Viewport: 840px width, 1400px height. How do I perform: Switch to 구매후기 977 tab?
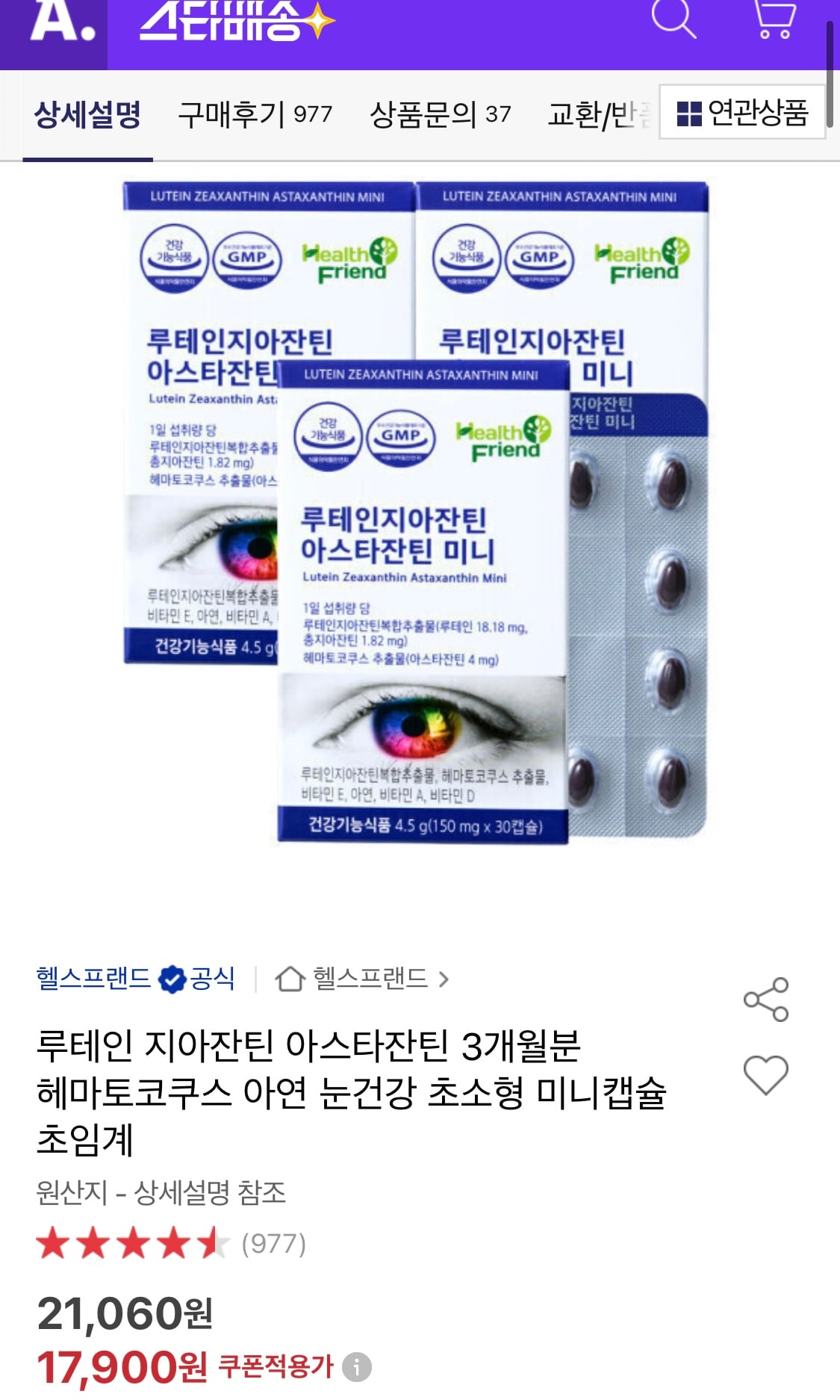click(255, 115)
